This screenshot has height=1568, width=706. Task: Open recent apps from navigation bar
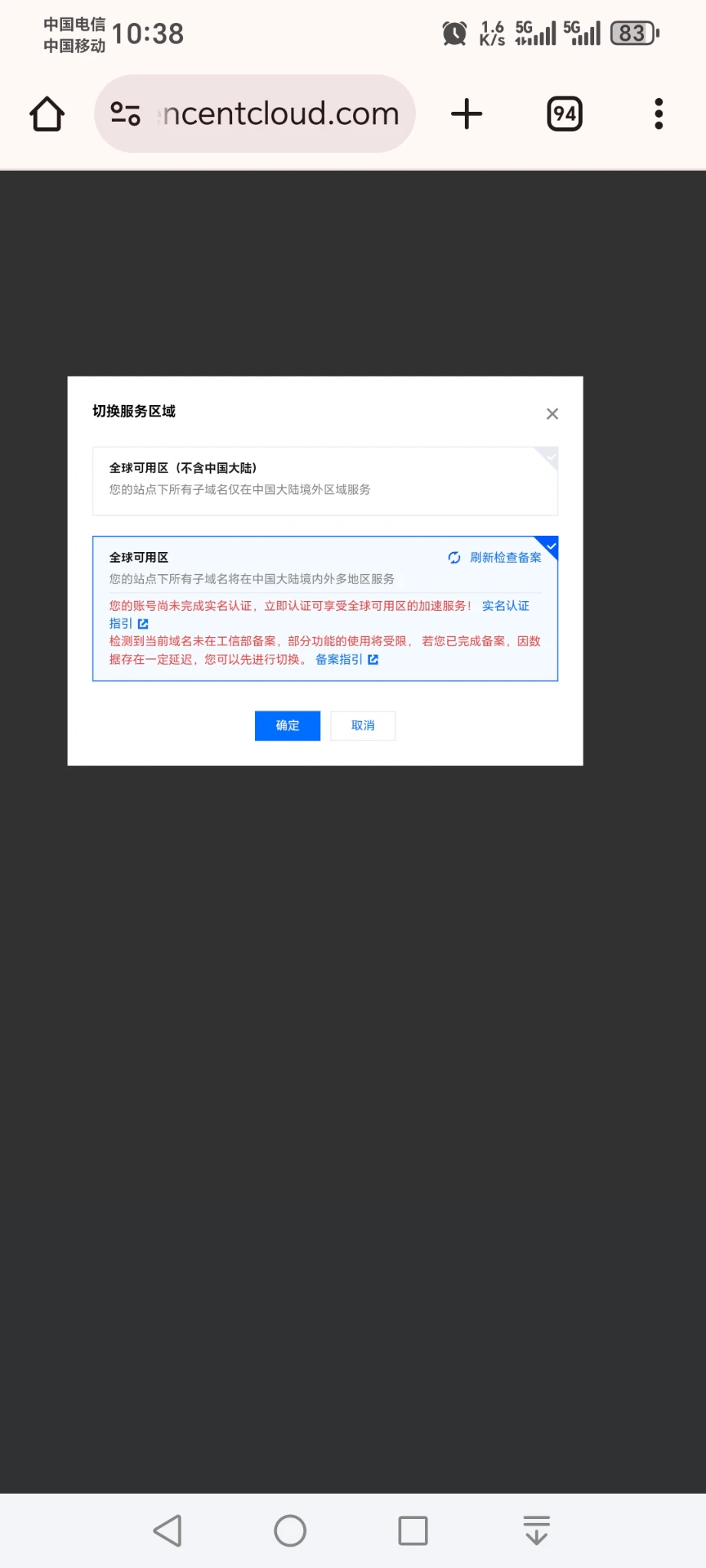point(413,1531)
